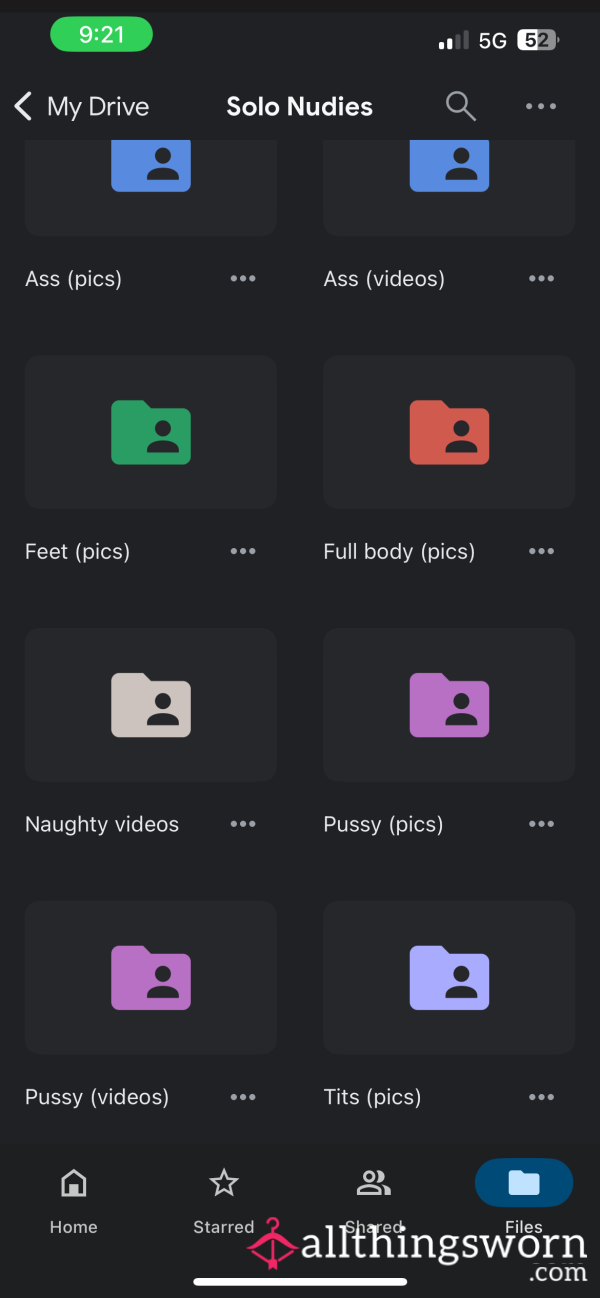Screen dimensions: 600x1298
Task: Go back to My Drive
Action: 82,107
